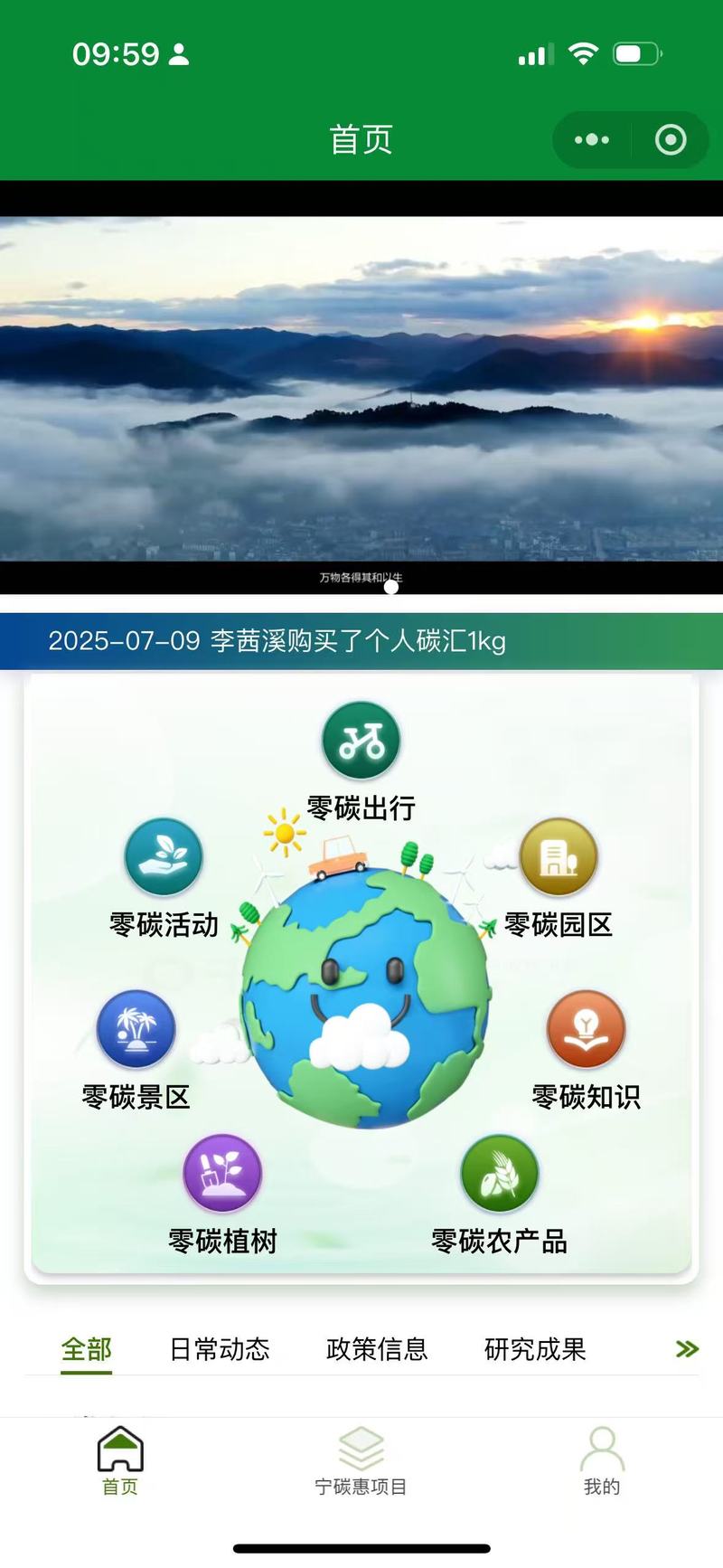Open the sunrise banner video
Viewport: 723px width, 1568px height.
[x=361, y=387]
